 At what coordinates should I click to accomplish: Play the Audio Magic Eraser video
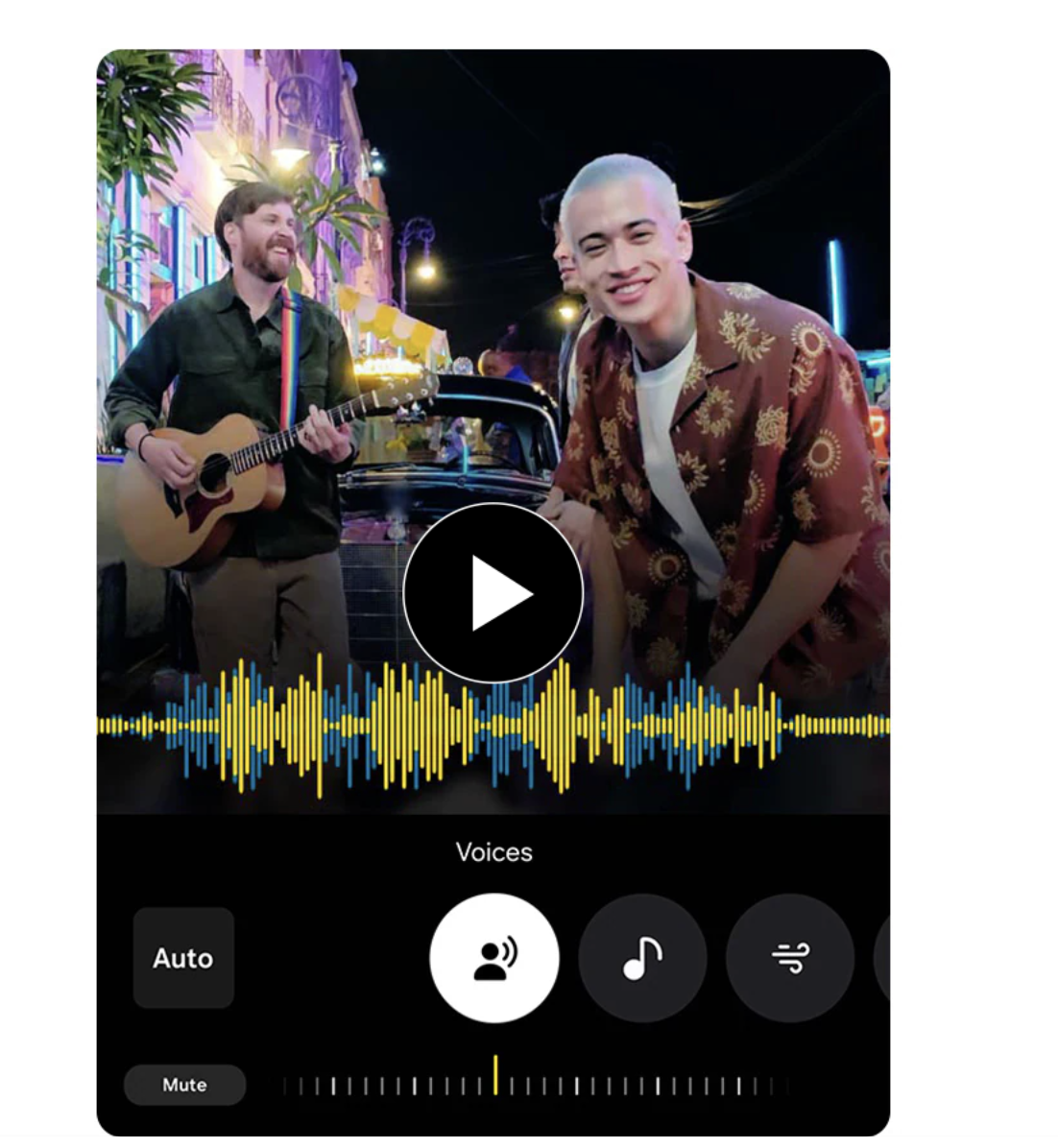pos(493,593)
